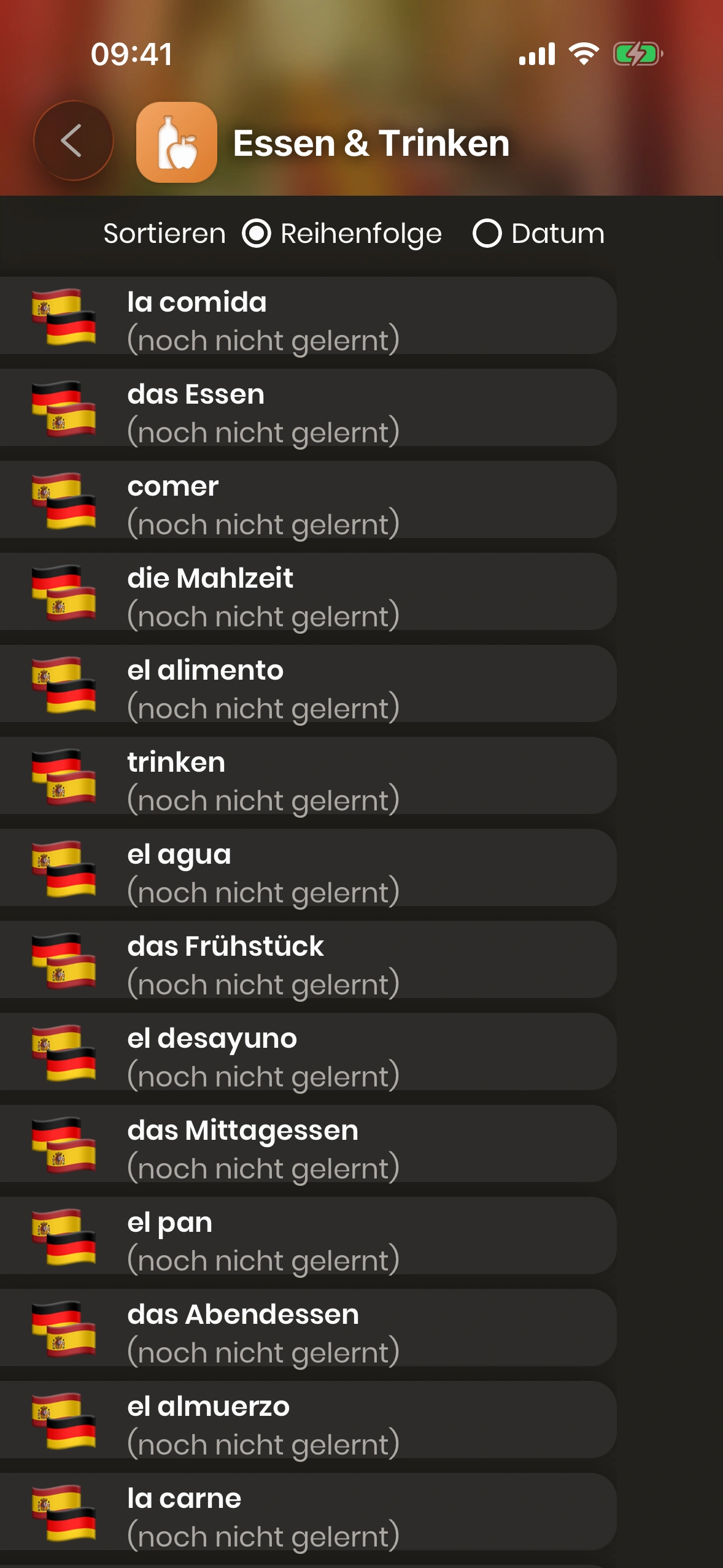Open 'das Mittagessen' entry
This screenshot has height=1568, width=723.
(307, 1144)
